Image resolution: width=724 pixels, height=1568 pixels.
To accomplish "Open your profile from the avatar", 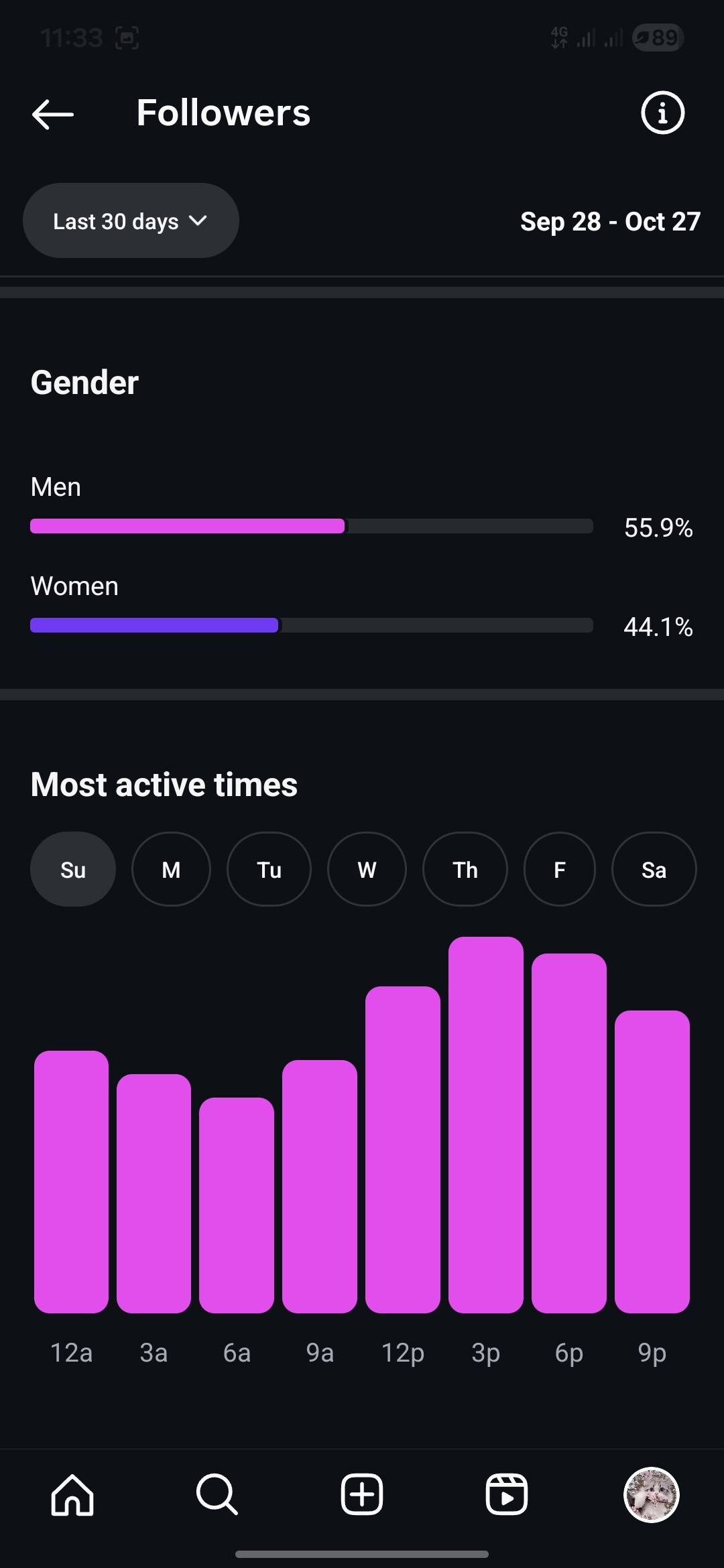I will coord(652,1494).
